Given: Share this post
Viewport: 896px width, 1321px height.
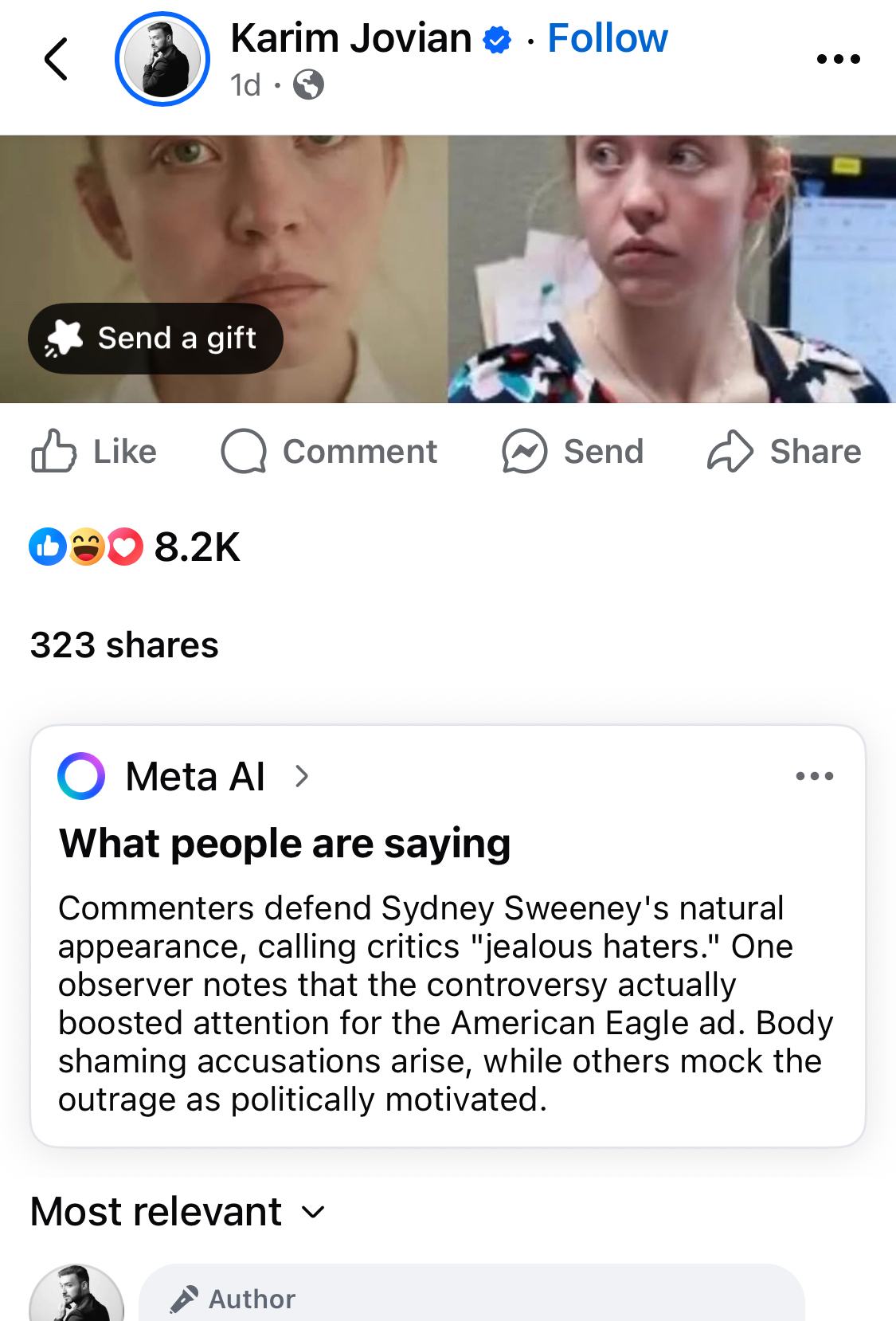Looking at the screenshot, I should tap(784, 452).
